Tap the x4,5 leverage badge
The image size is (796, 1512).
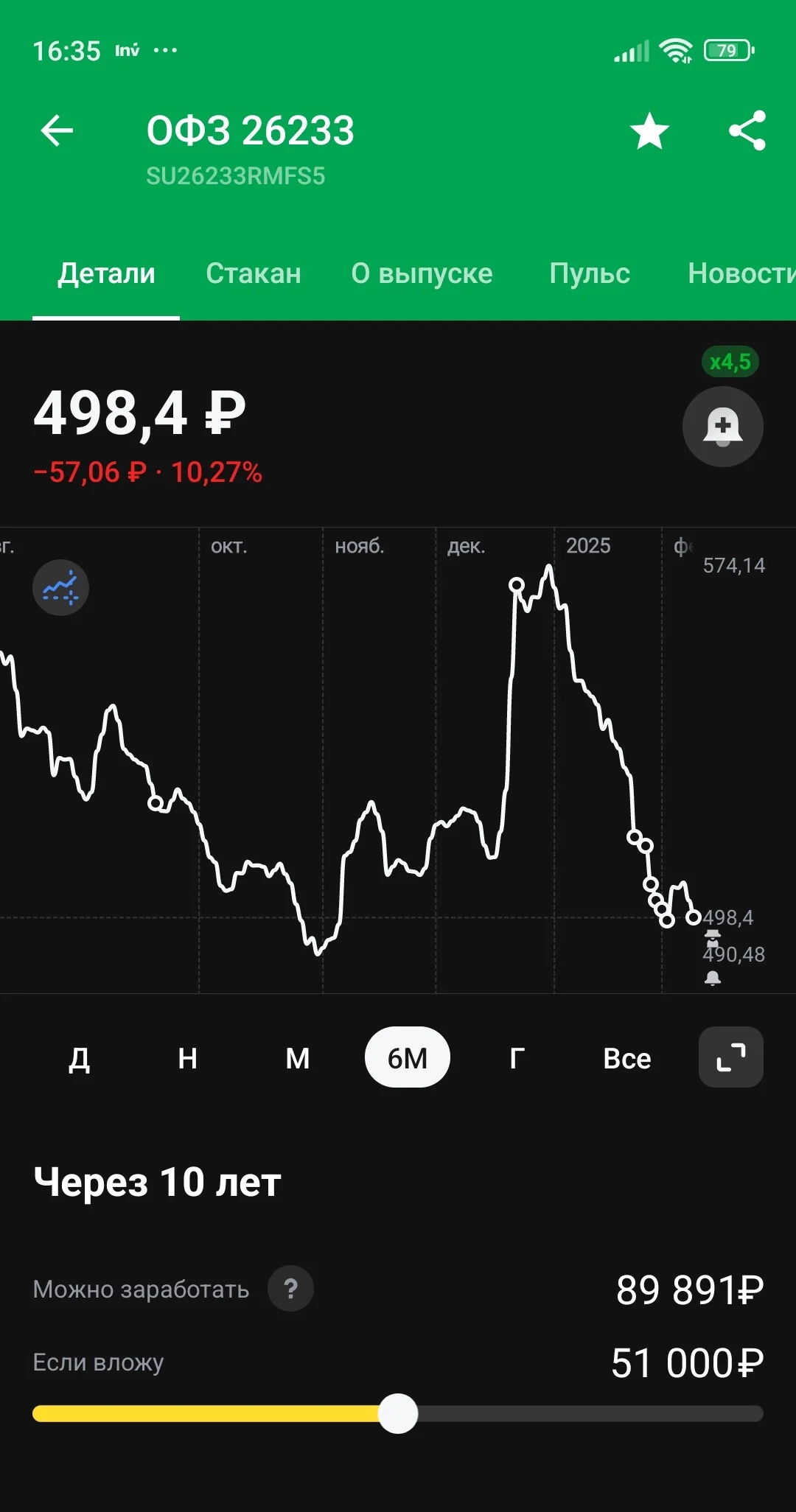pyautogui.click(x=730, y=362)
